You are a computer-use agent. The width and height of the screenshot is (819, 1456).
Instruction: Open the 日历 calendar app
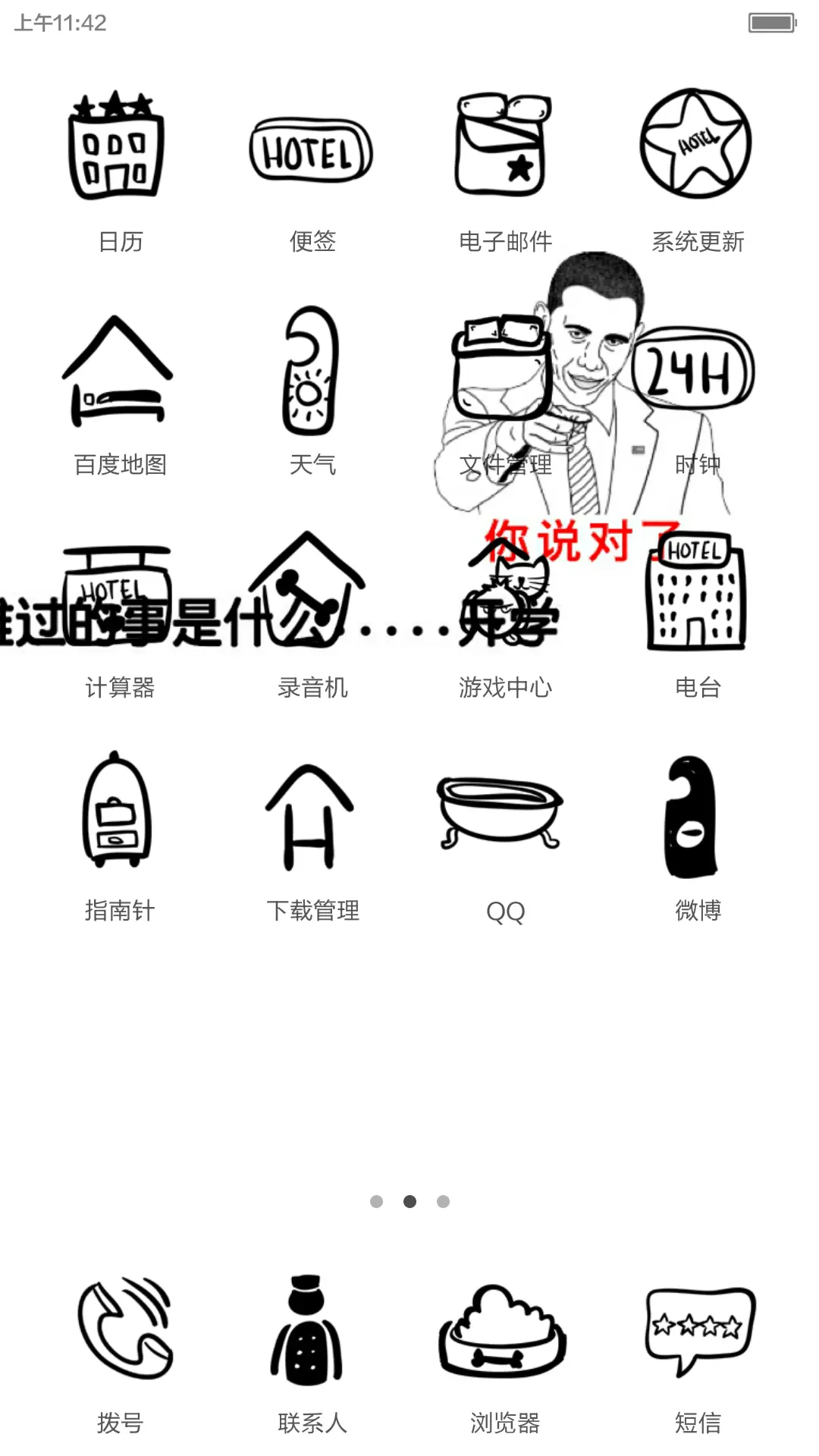click(118, 148)
